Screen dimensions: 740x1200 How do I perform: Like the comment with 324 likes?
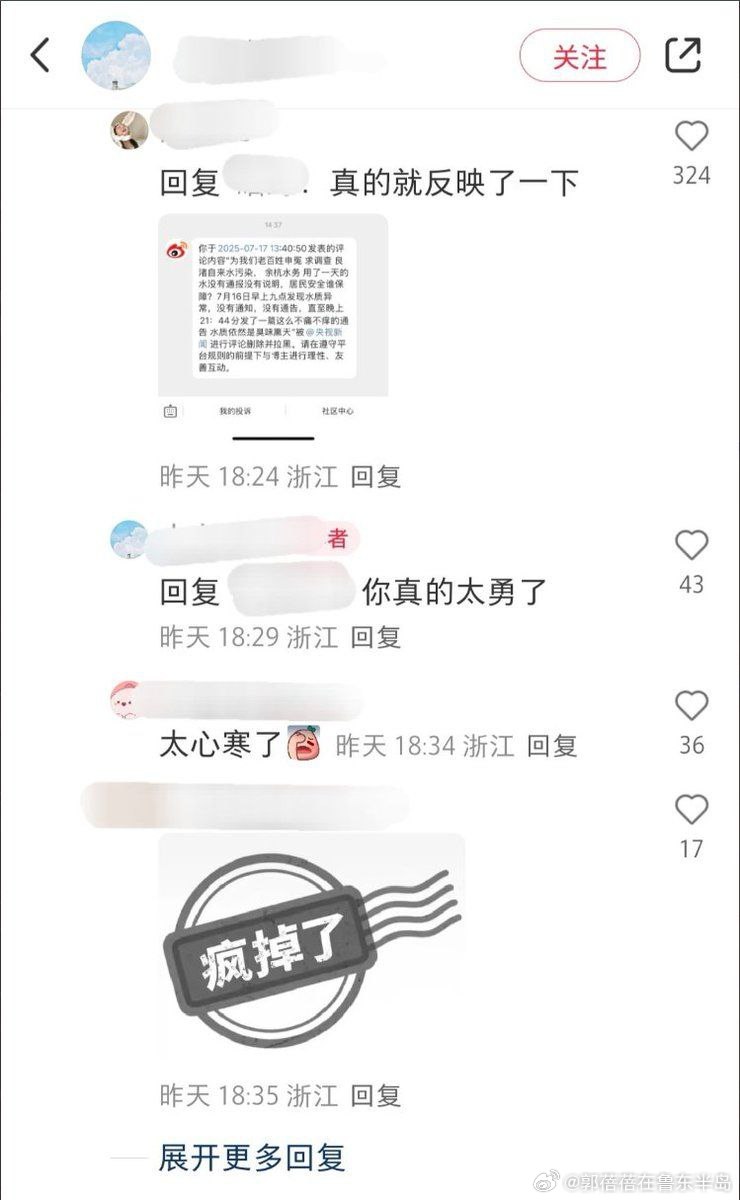(691, 137)
